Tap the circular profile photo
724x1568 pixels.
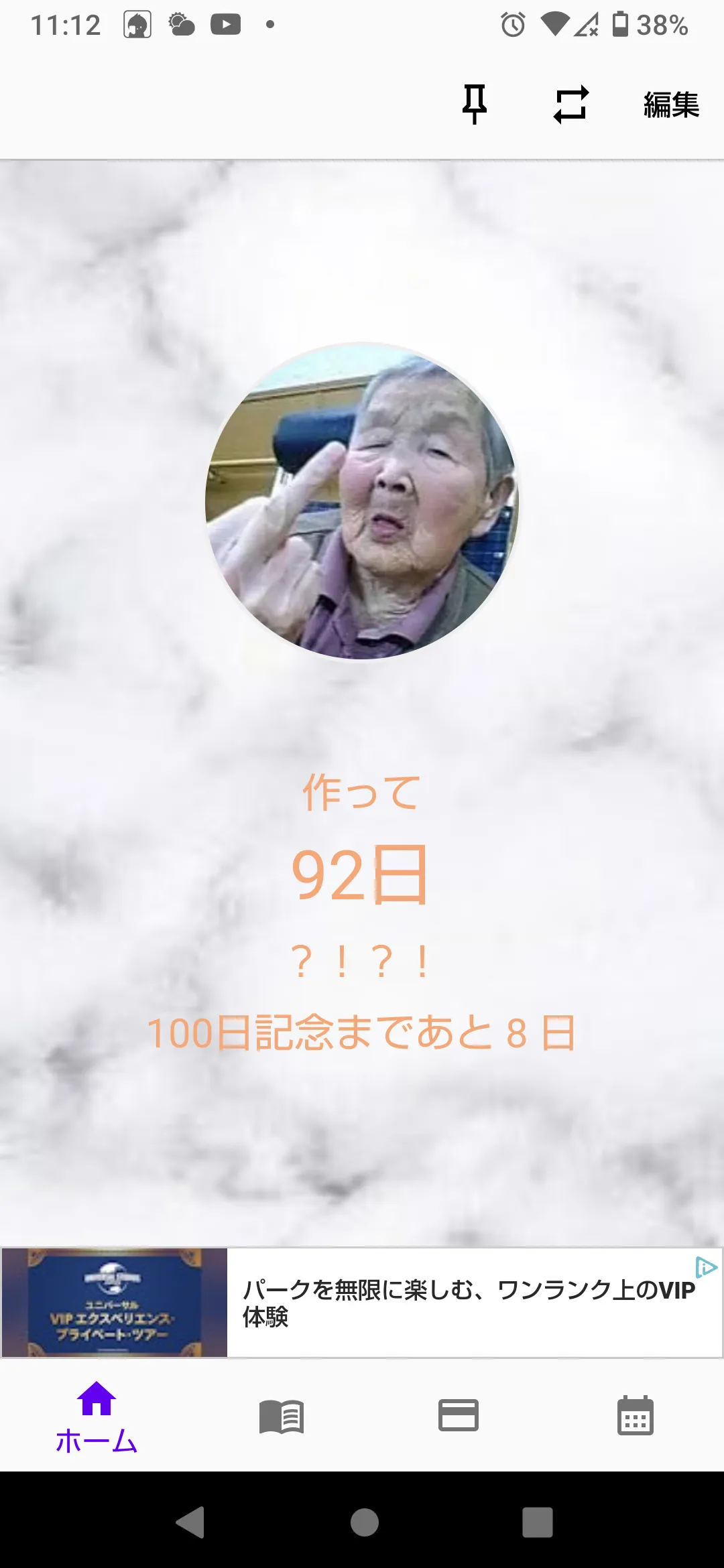[362, 501]
